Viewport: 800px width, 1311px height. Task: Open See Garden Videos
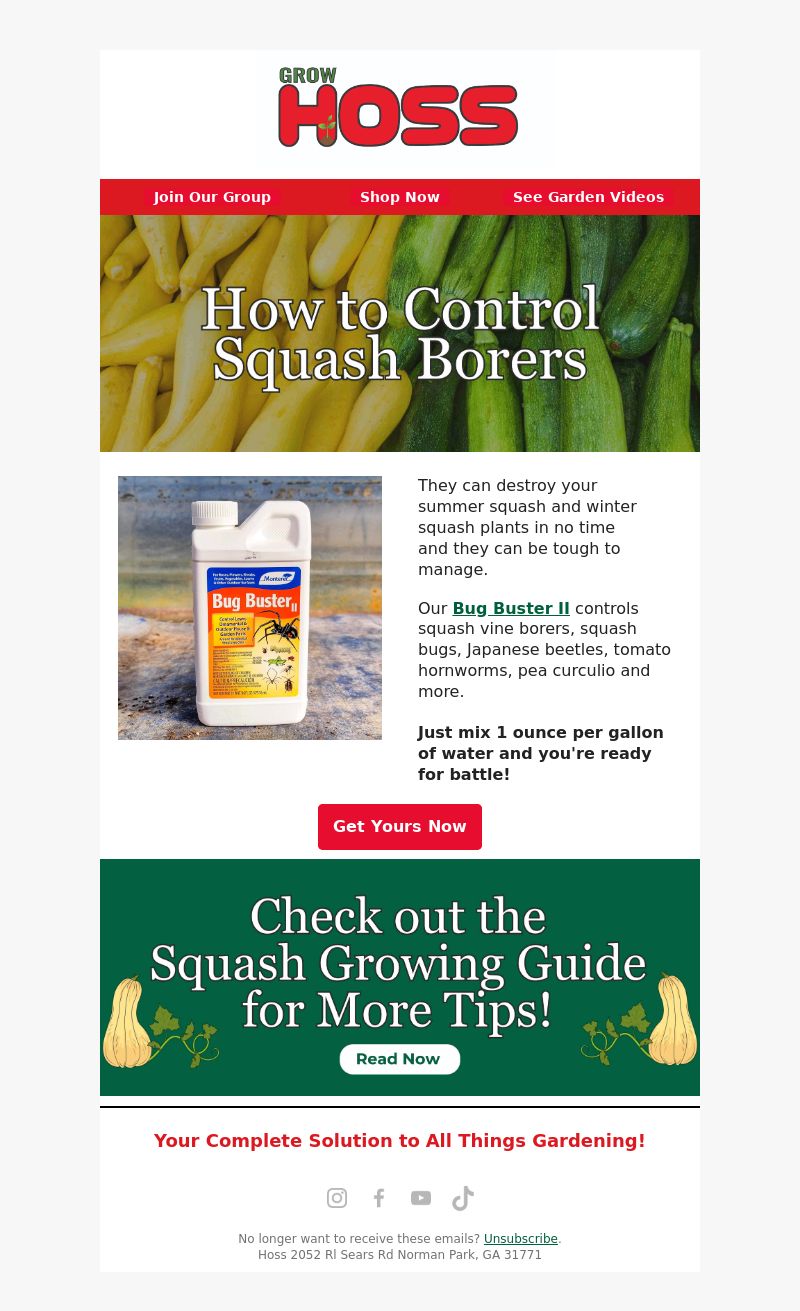588,197
